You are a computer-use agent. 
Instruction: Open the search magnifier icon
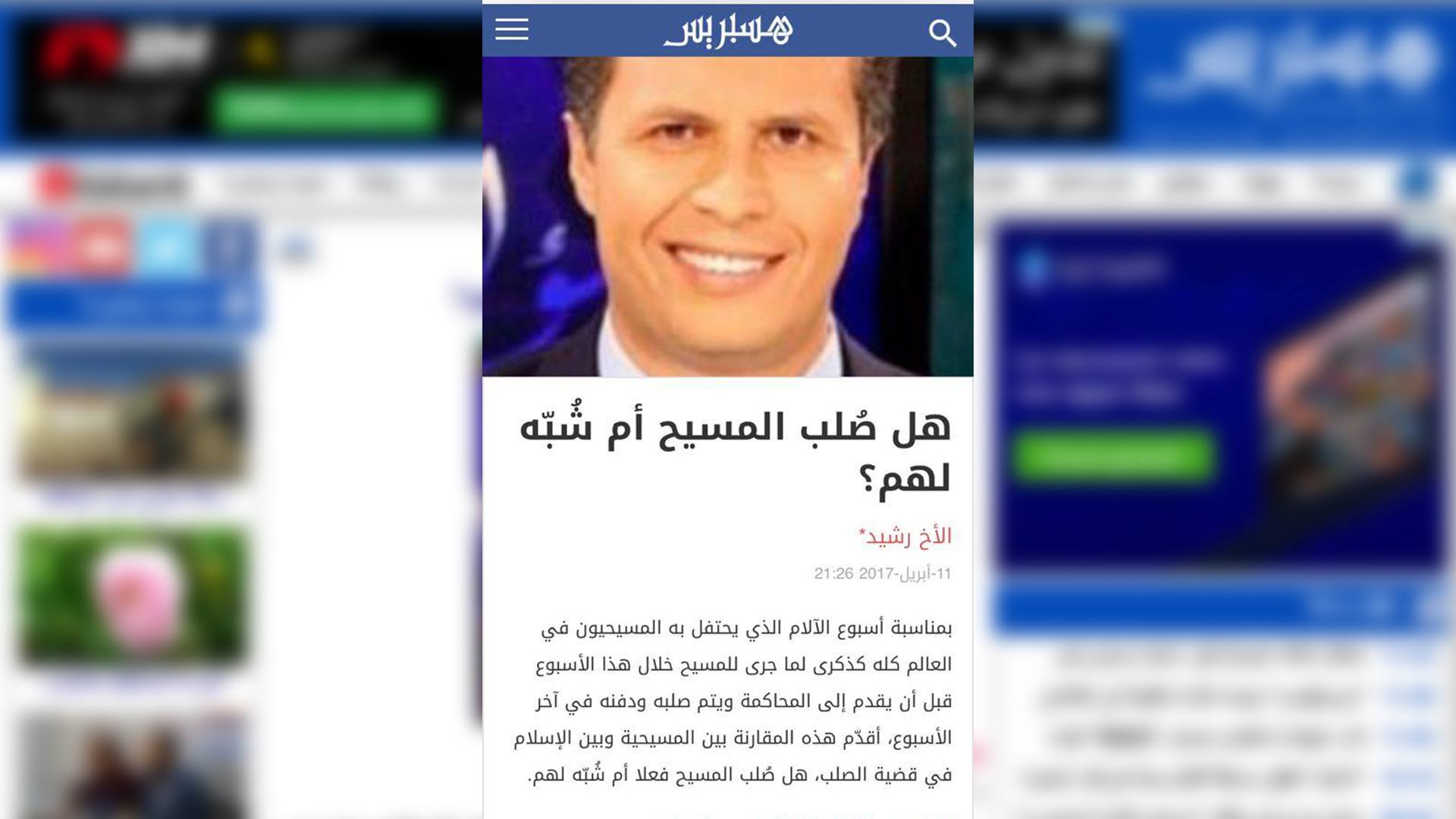(x=942, y=33)
